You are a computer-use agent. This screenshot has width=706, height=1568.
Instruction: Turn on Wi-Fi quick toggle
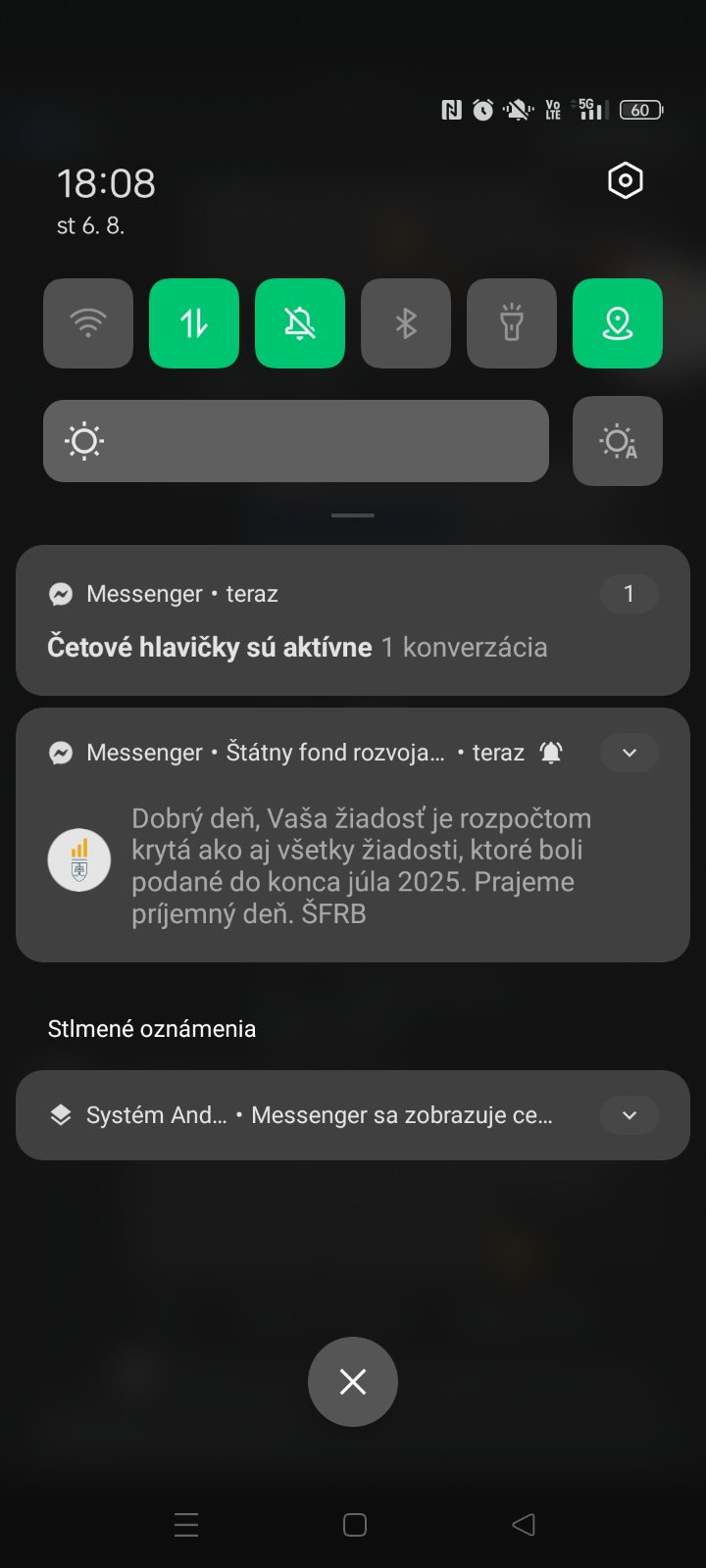(x=88, y=323)
